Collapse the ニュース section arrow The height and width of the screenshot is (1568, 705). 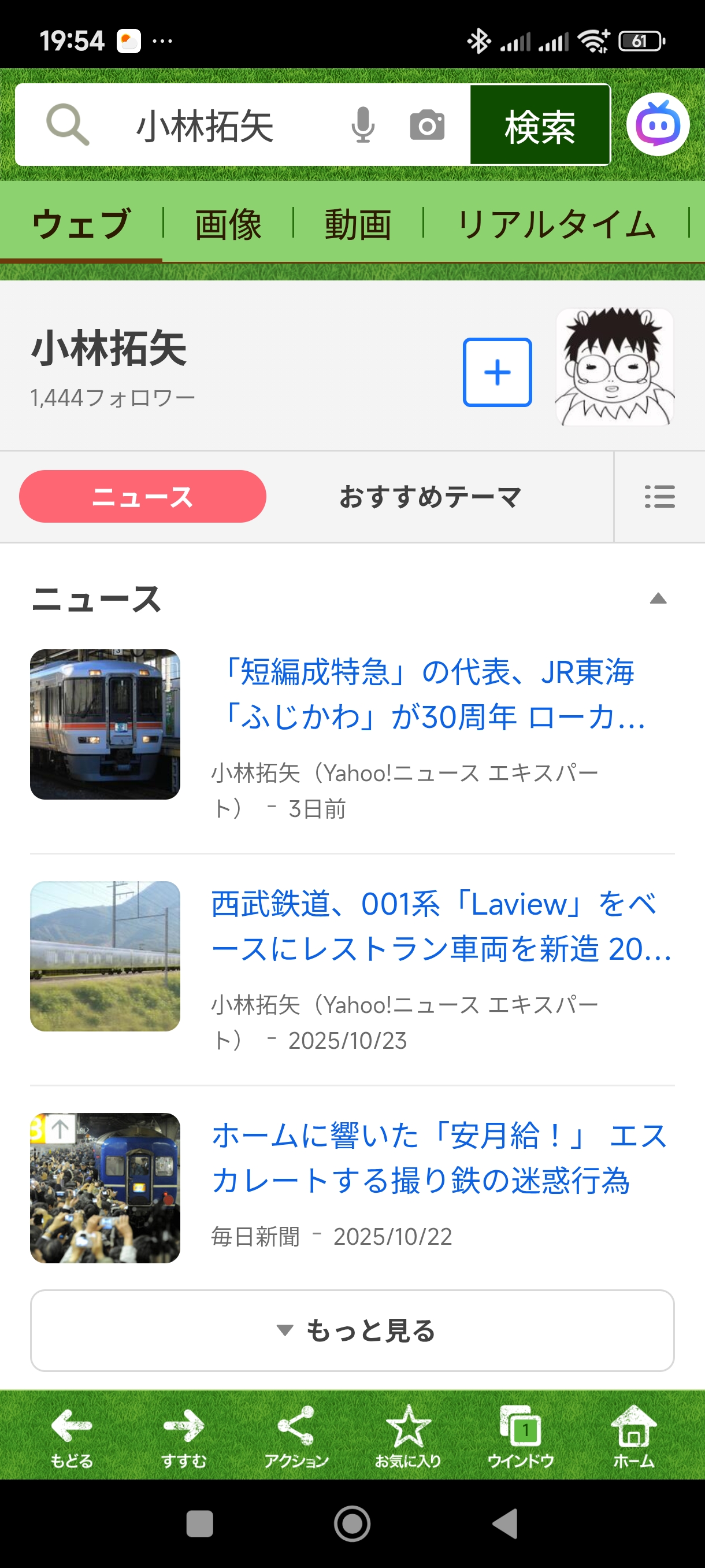tap(658, 599)
